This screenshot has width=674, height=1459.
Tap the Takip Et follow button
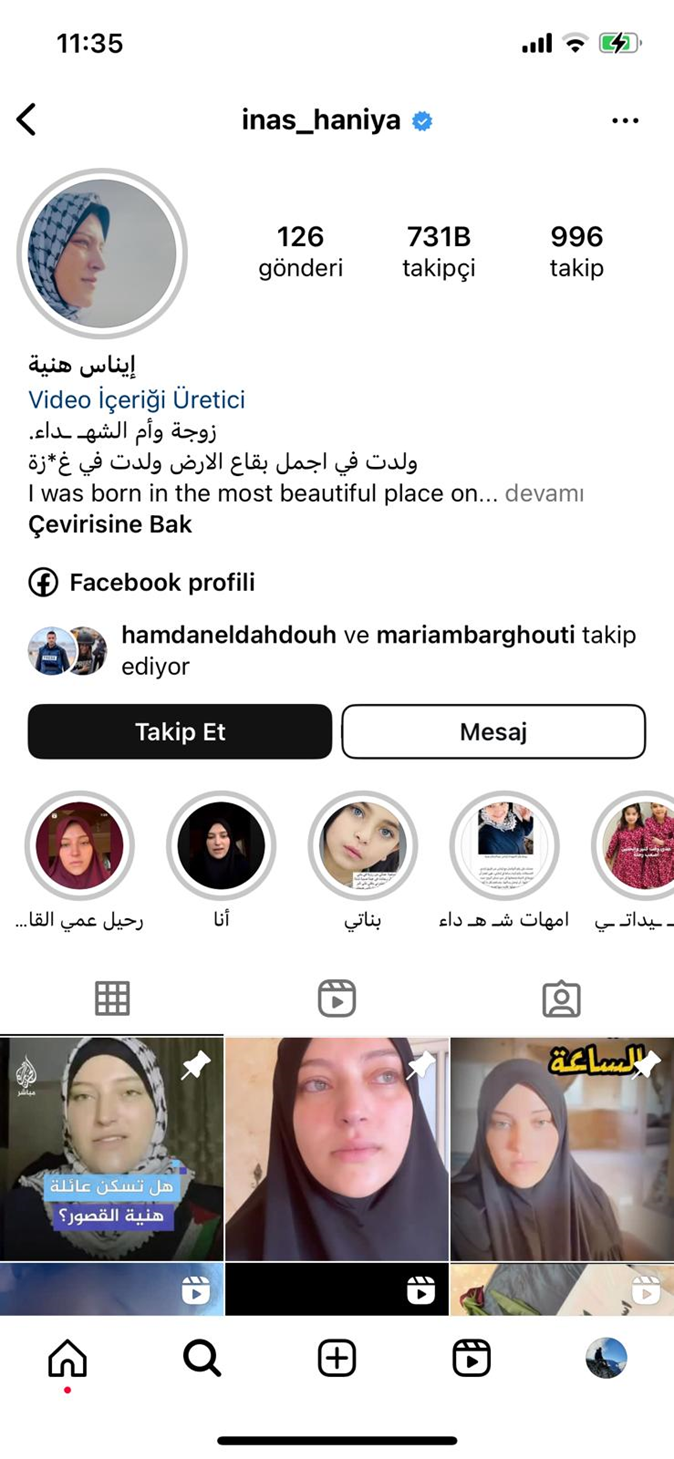(180, 732)
